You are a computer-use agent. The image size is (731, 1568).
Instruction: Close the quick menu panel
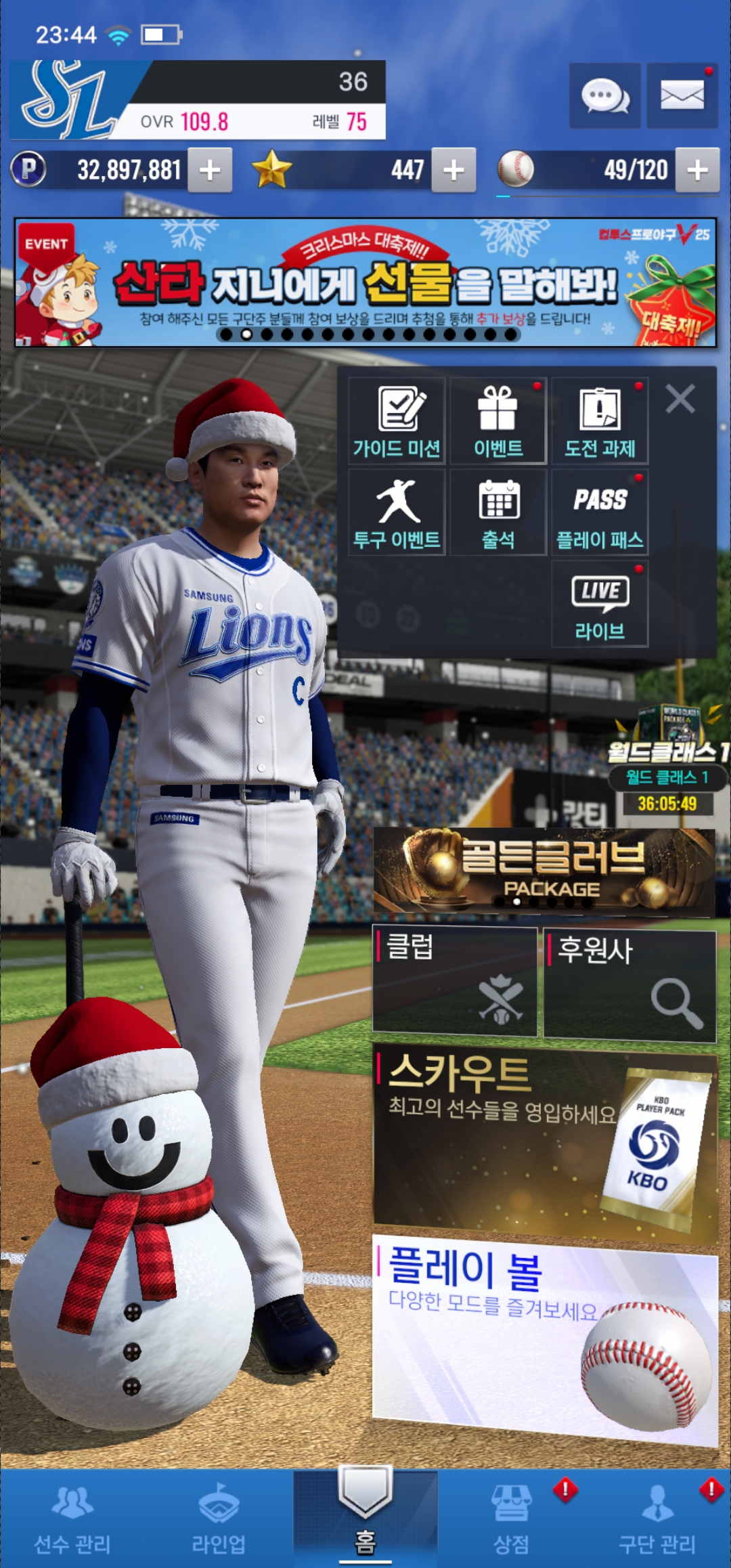680,399
